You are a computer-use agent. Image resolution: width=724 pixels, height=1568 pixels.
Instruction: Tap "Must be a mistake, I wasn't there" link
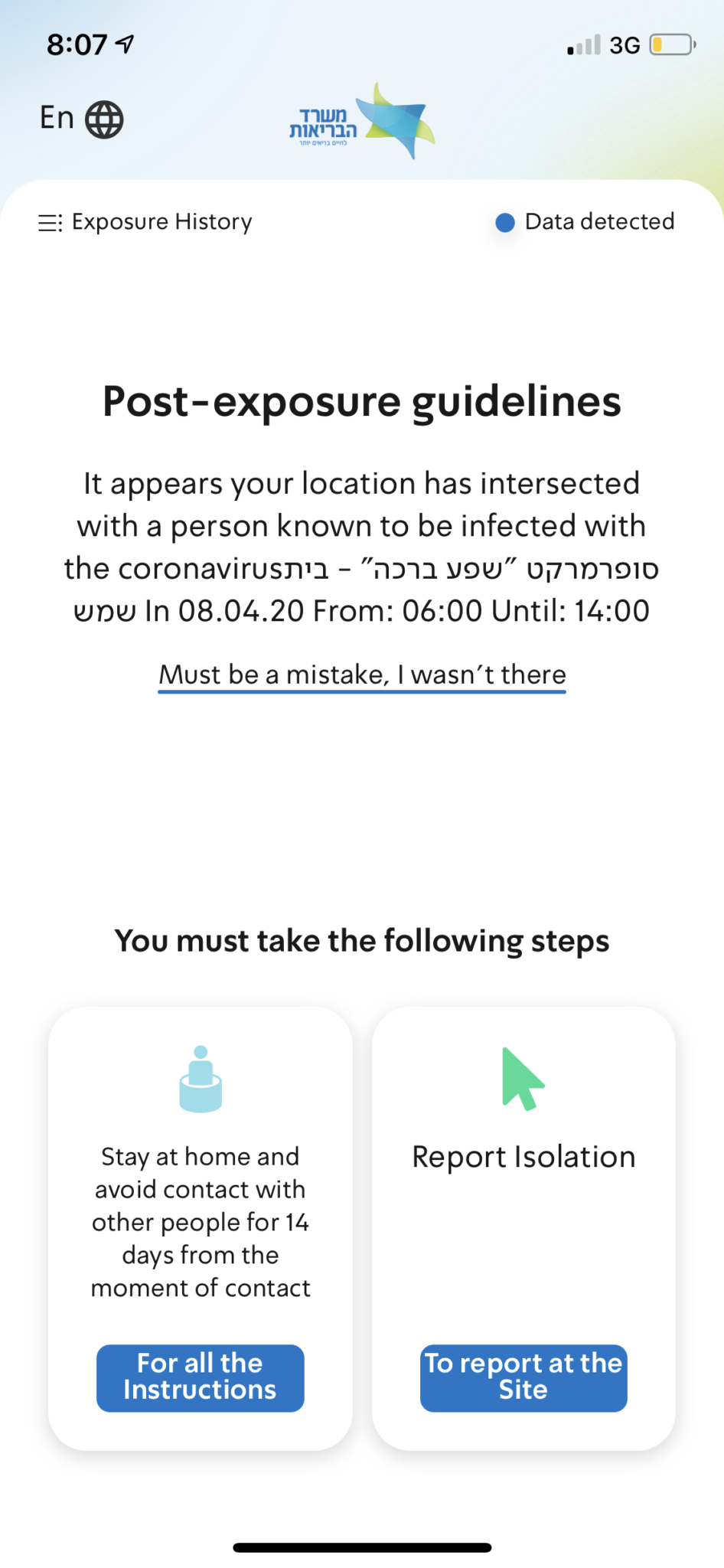click(362, 675)
